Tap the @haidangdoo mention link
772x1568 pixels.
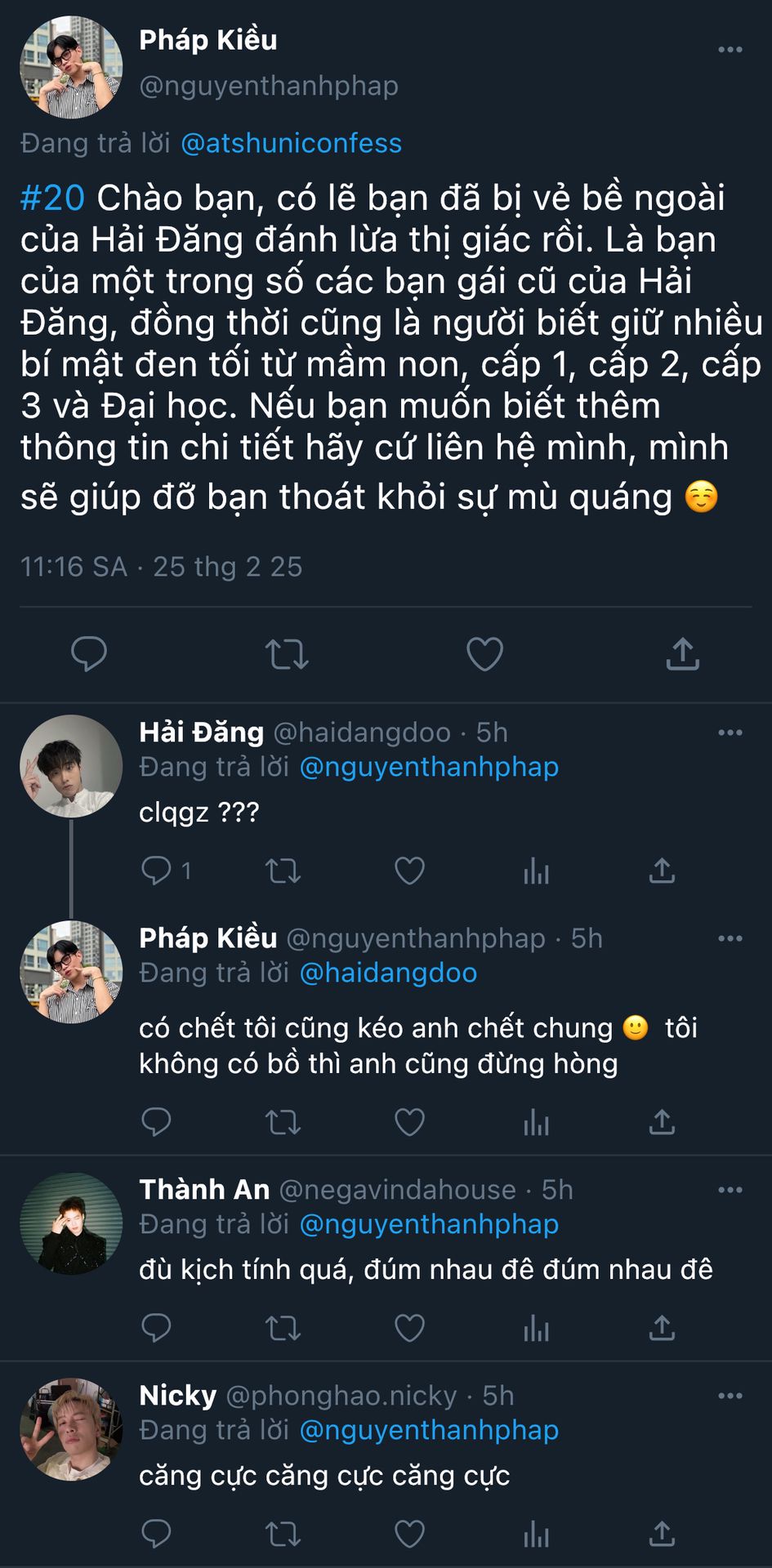click(x=388, y=973)
